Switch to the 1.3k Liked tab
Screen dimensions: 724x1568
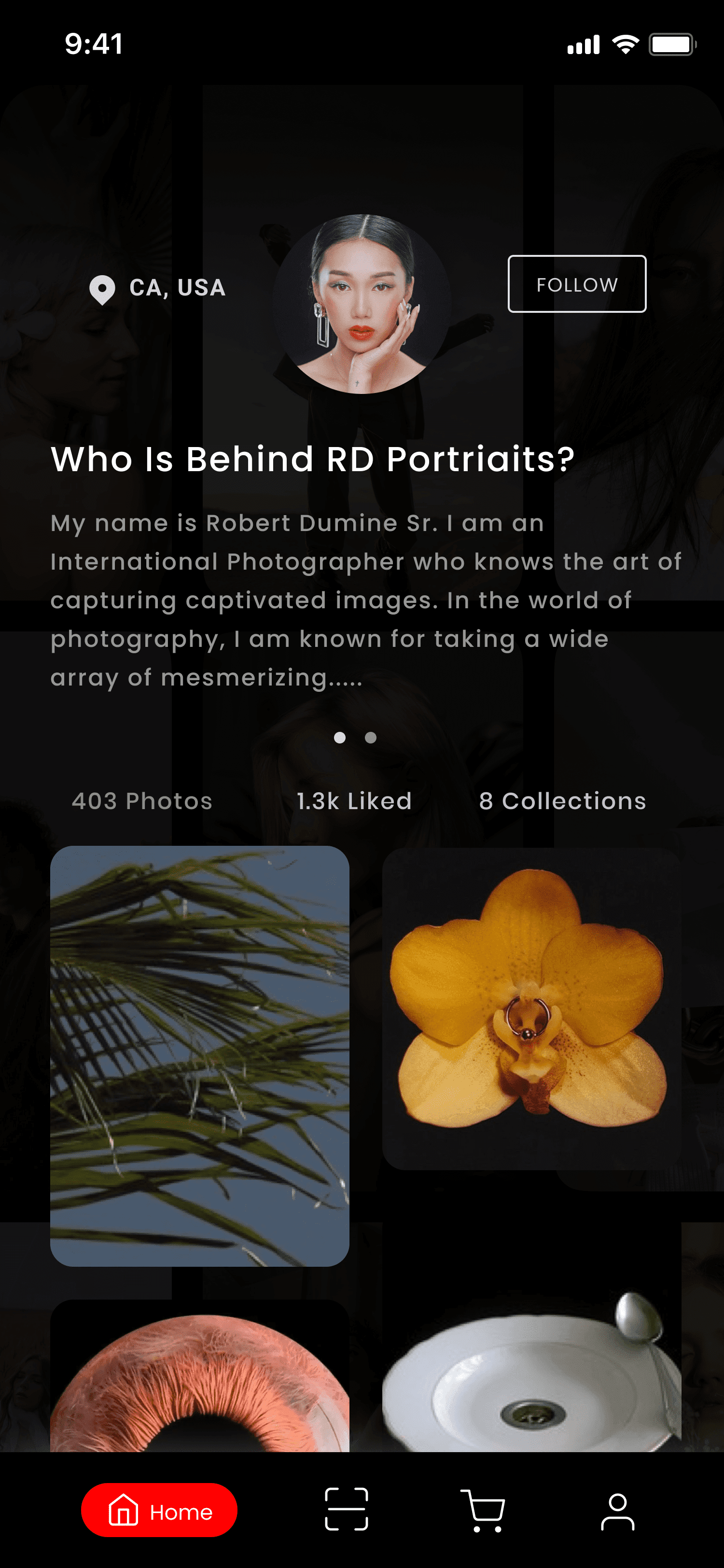point(354,801)
